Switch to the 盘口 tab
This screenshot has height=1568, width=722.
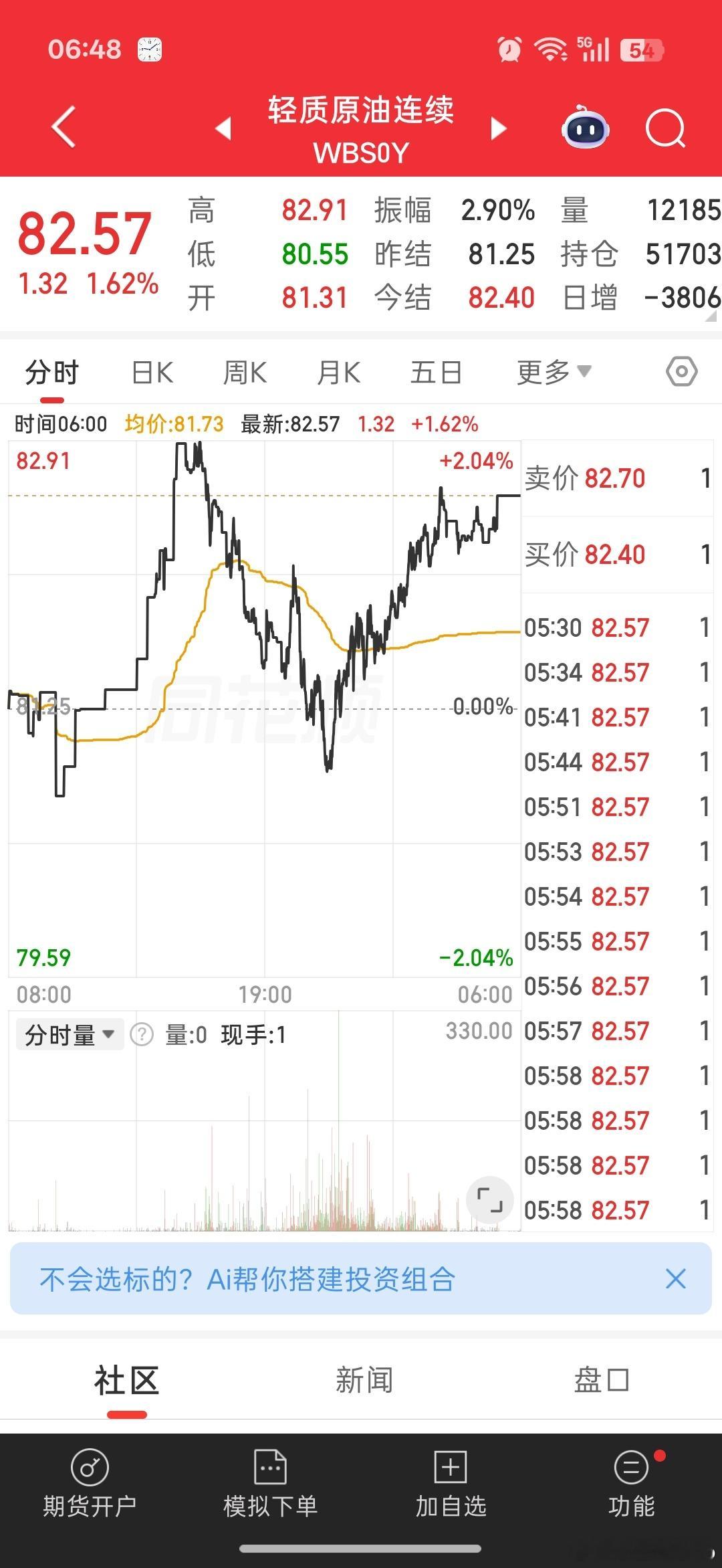click(601, 1380)
